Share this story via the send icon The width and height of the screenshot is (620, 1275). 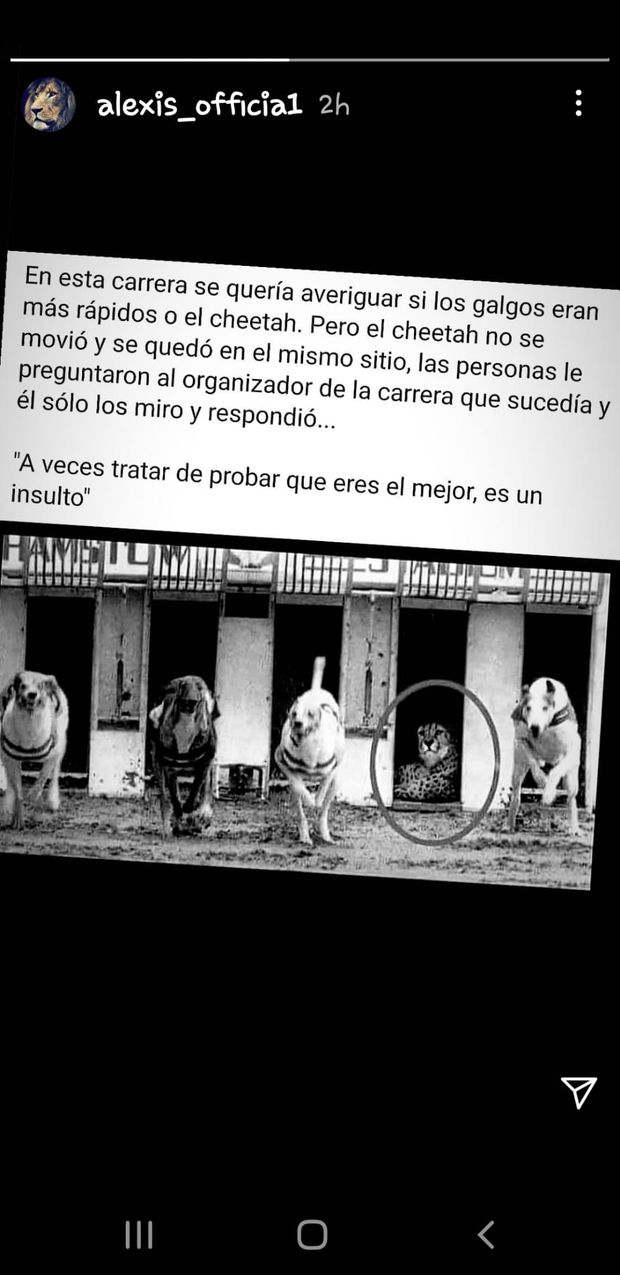579,1092
